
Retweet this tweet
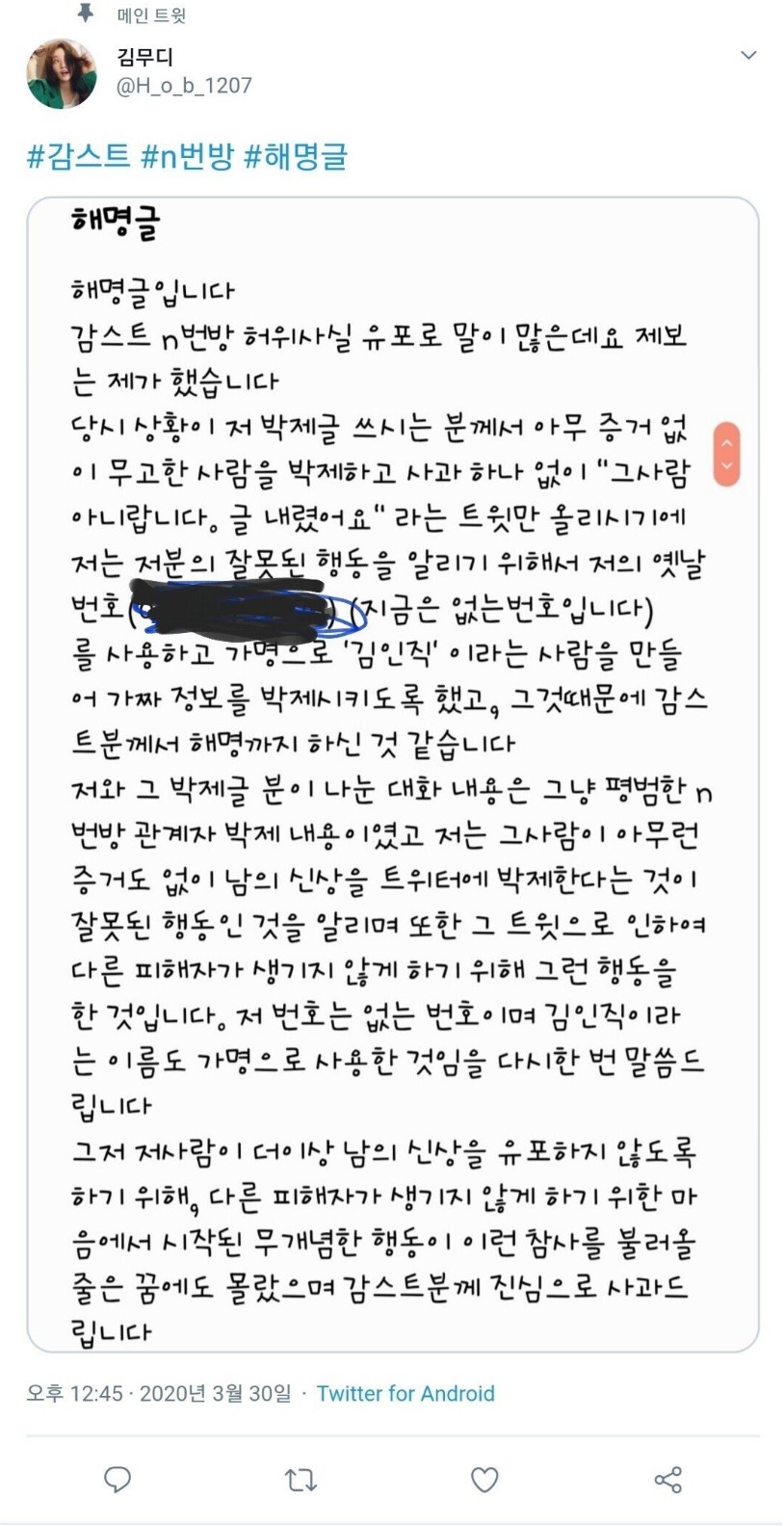(301, 1479)
